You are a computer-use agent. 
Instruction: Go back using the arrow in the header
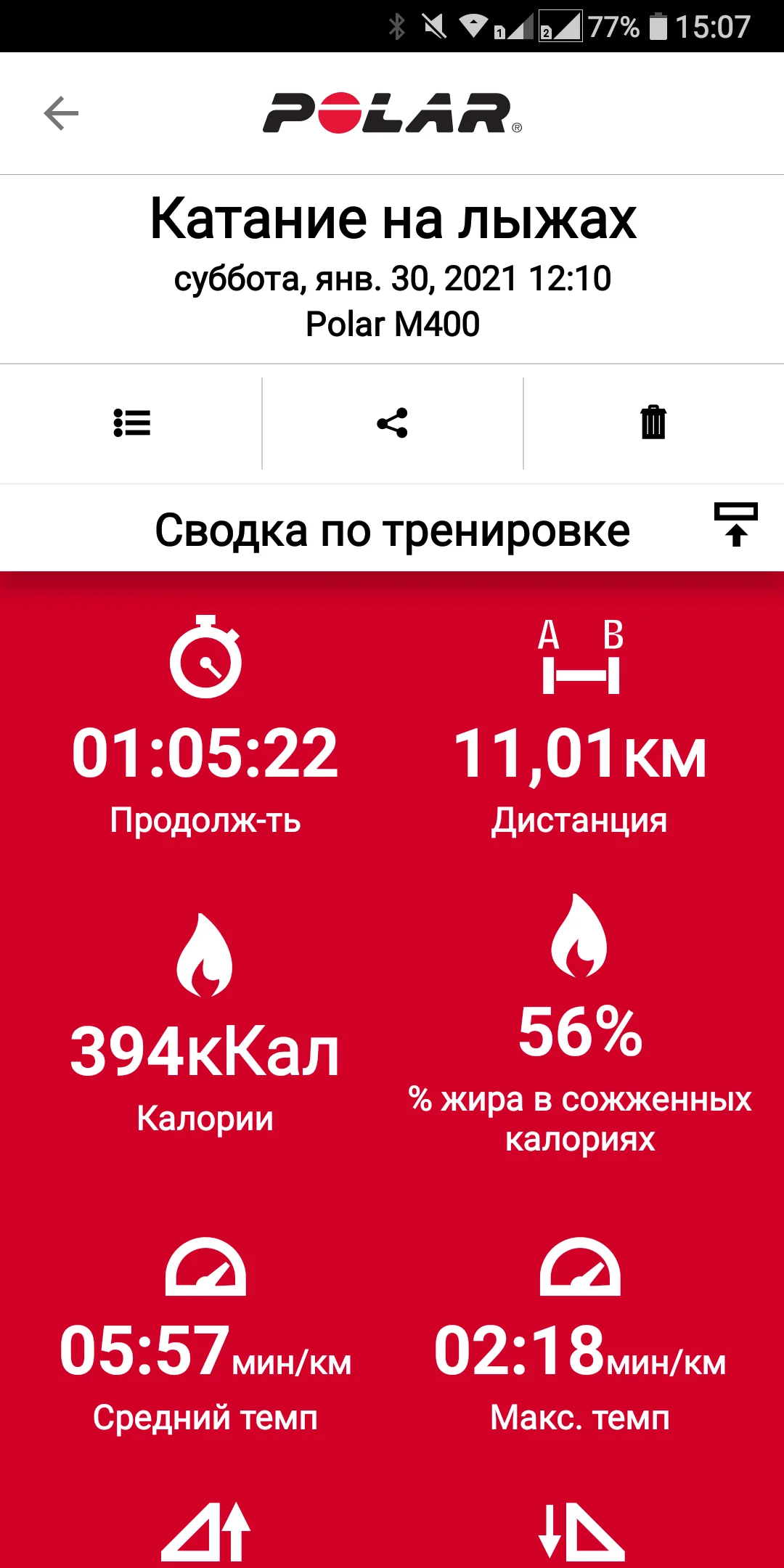(x=61, y=113)
